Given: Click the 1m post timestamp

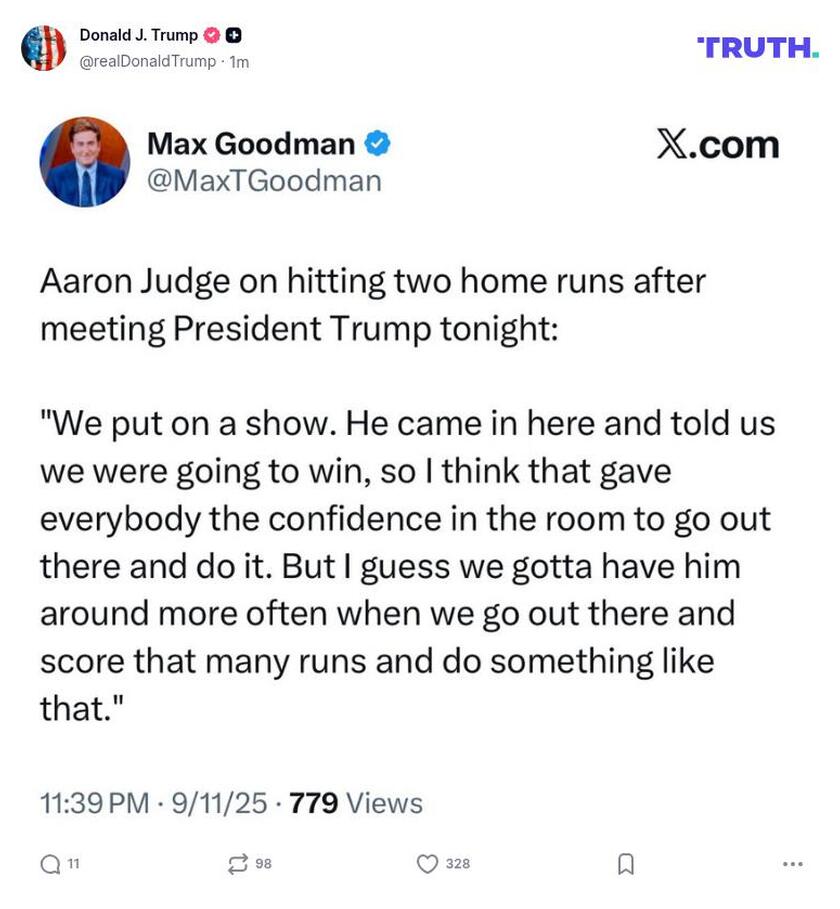Looking at the screenshot, I should (x=240, y=59).
